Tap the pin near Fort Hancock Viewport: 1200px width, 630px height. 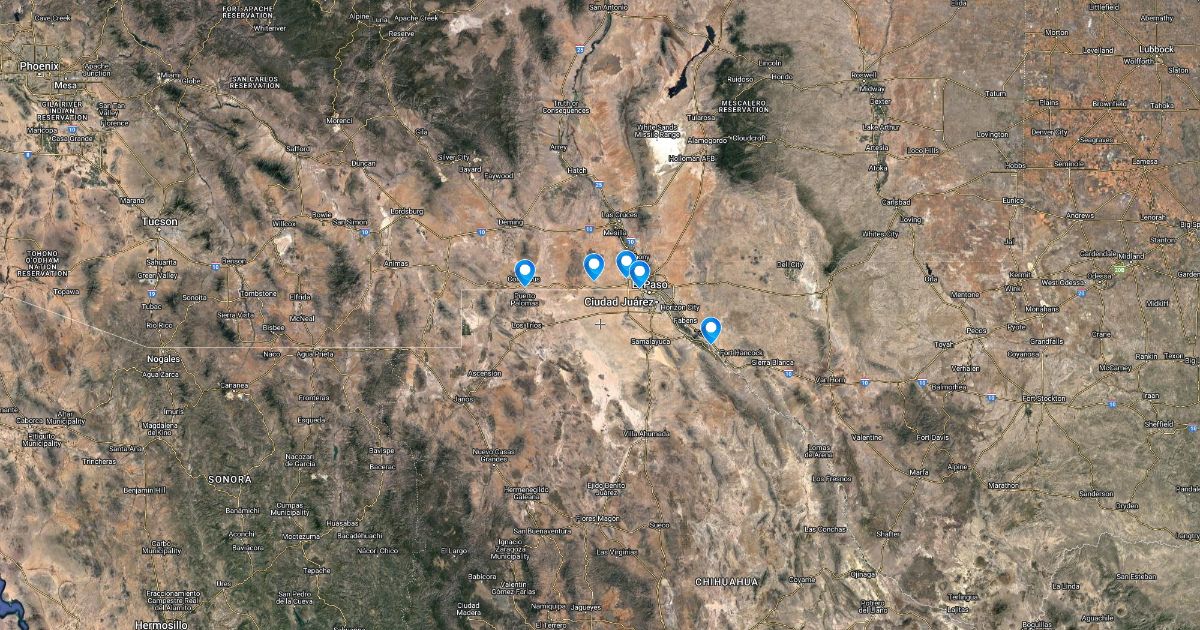(710, 328)
